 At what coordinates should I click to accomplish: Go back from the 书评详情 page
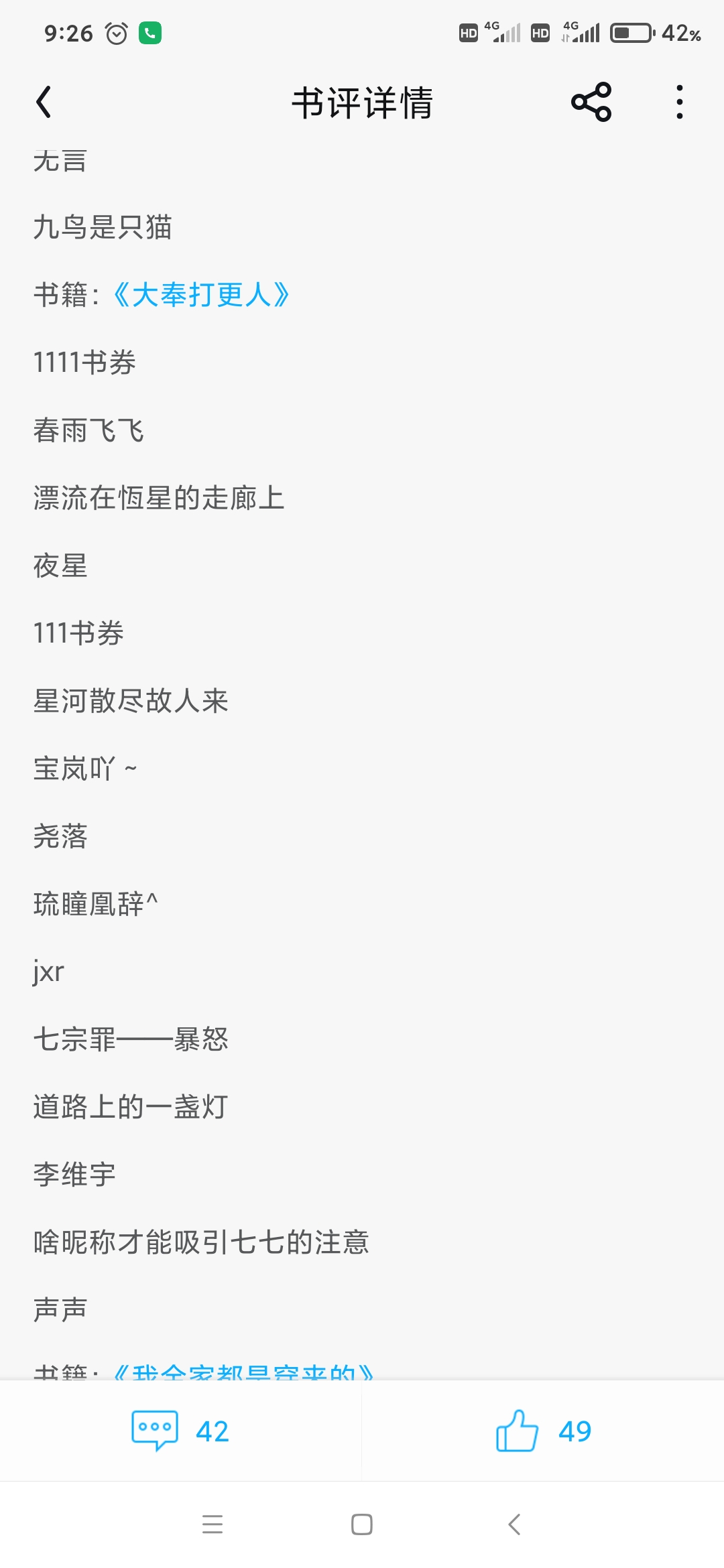pyautogui.click(x=44, y=103)
